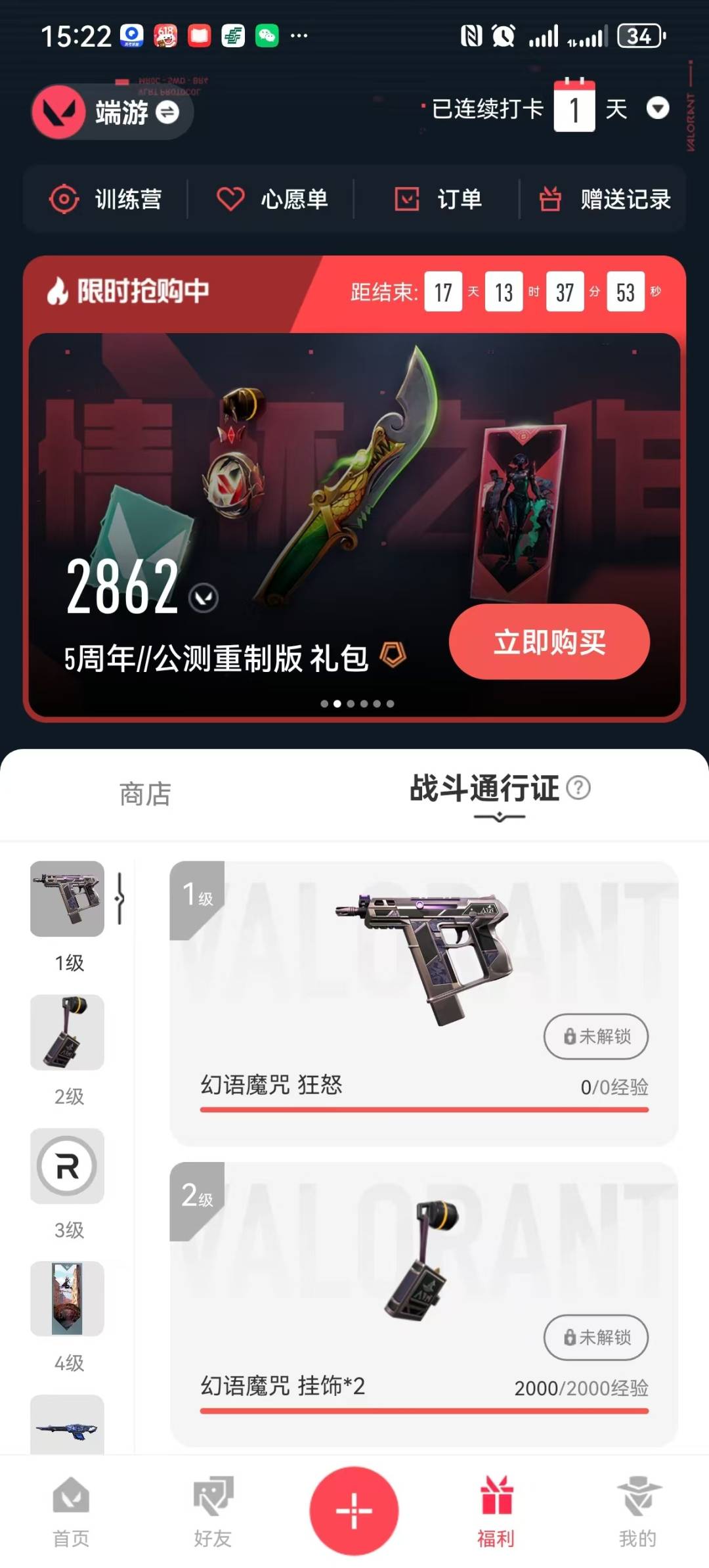View my 订单 orders
The image size is (709, 1568).
point(438,199)
